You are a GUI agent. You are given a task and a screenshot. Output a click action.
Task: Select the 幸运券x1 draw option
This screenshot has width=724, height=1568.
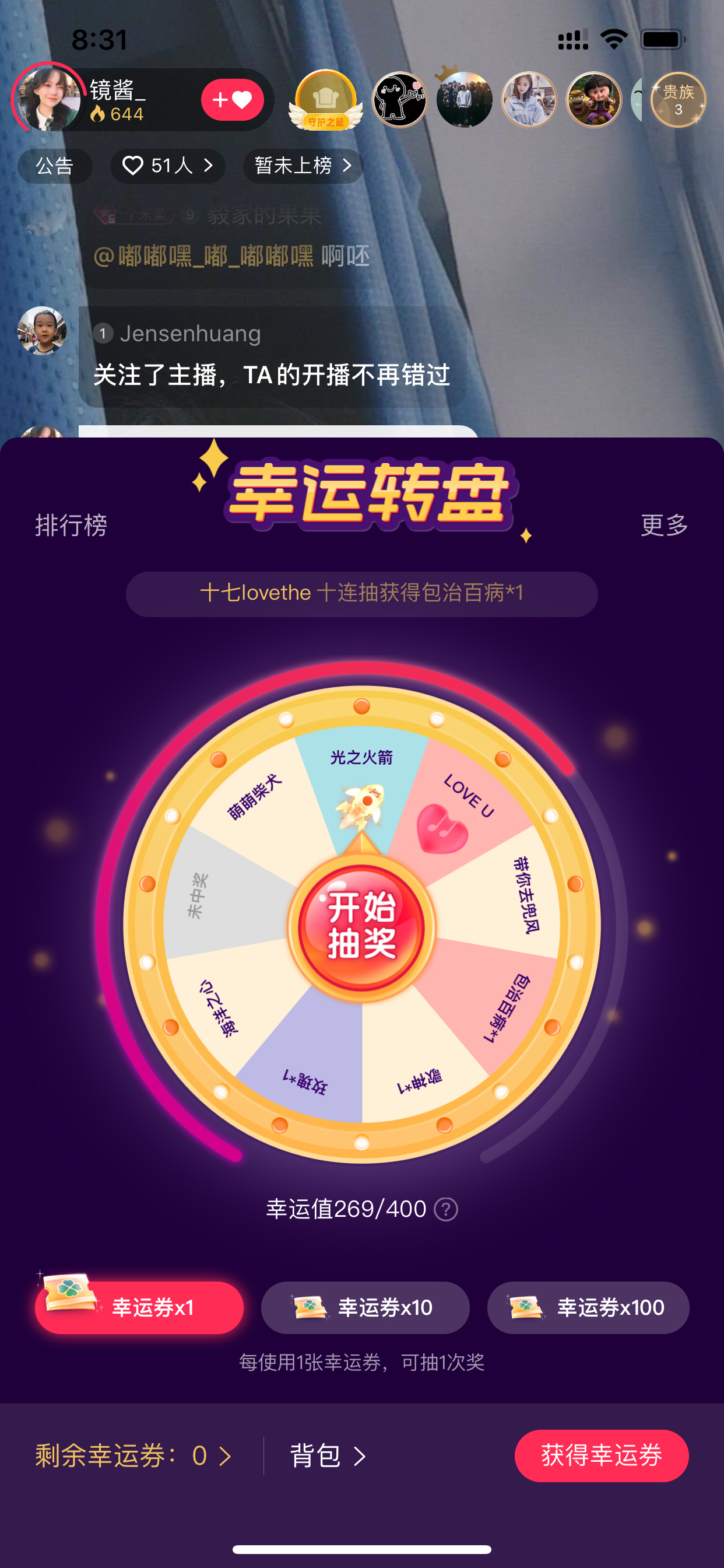click(x=139, y=1307)
